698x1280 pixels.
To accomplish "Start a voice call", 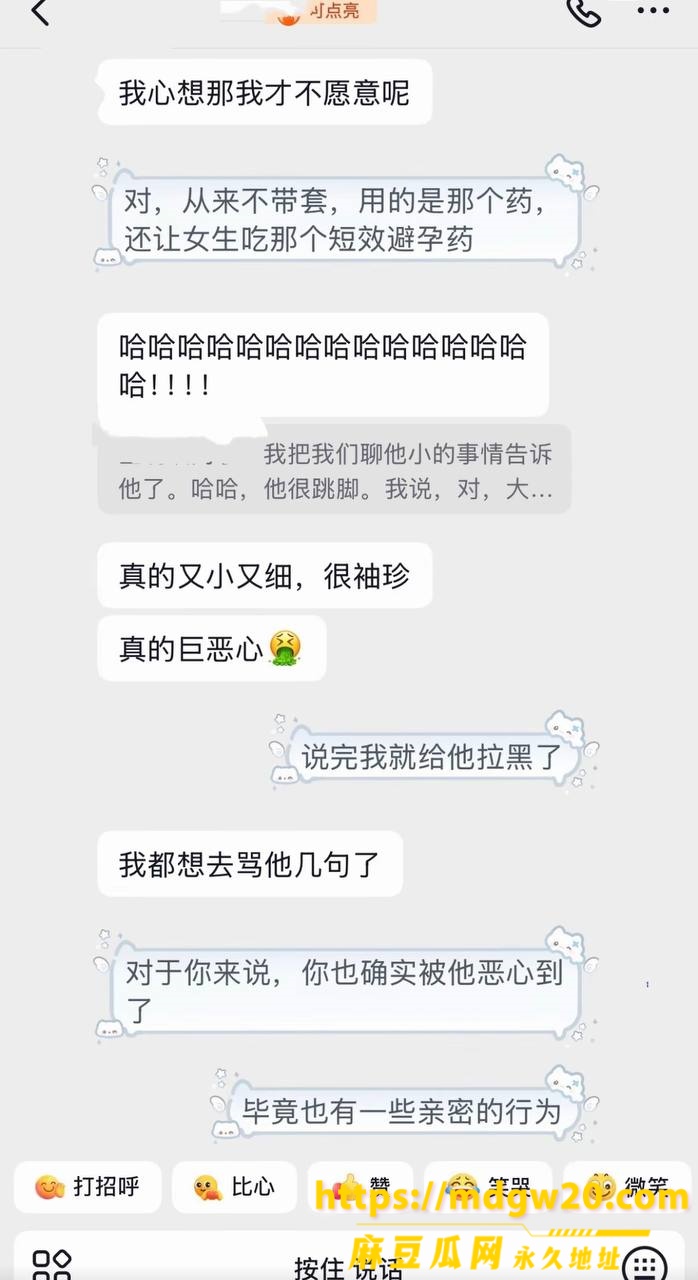I will click(584, 12).
